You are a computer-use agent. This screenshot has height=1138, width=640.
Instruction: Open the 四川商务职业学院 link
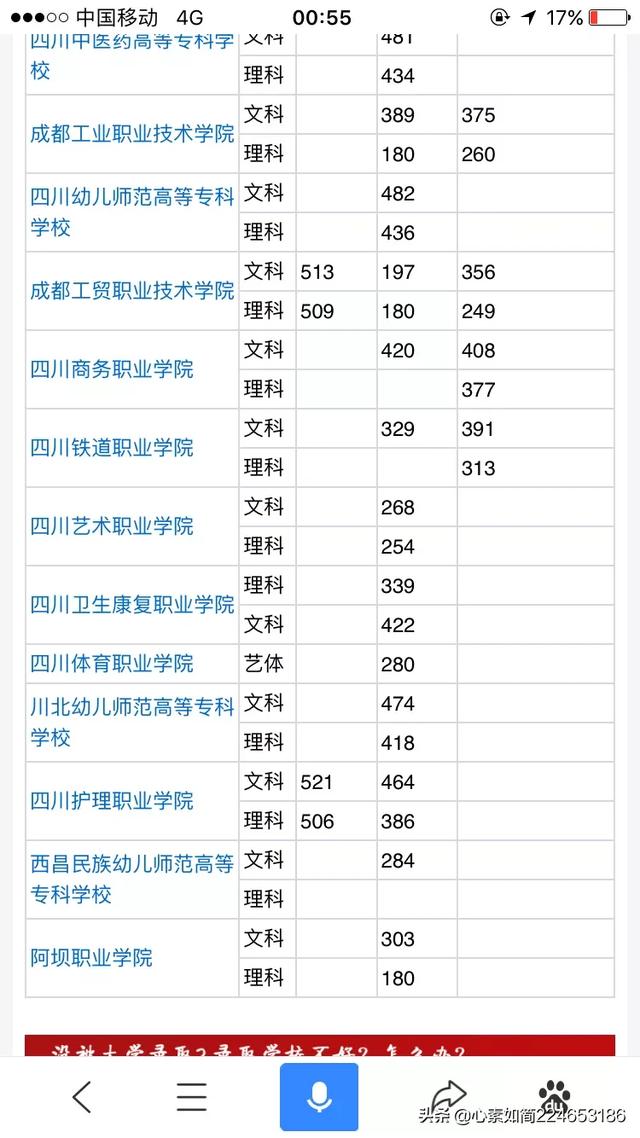point(112,369)
